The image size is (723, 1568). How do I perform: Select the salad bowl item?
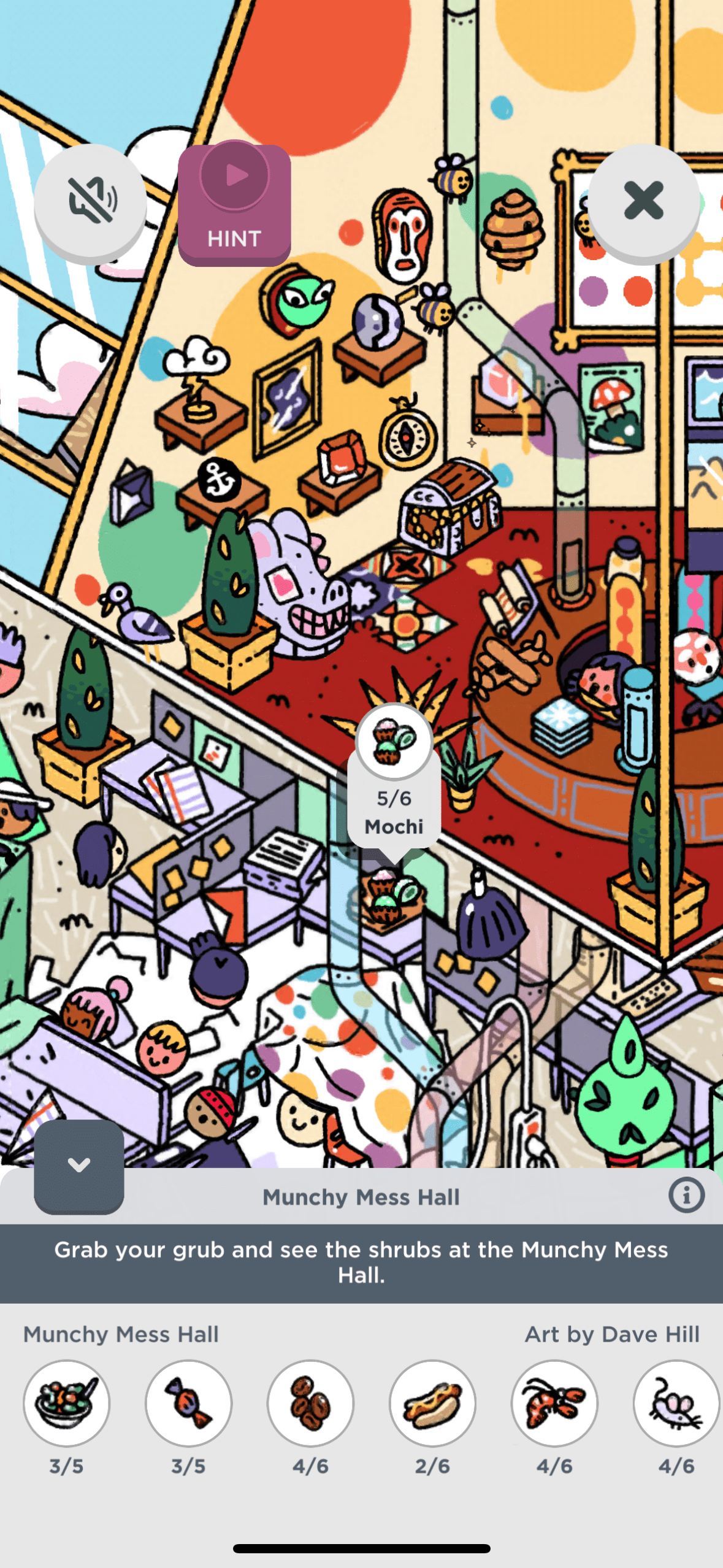pyautogui.click(x=66, y=1402)
